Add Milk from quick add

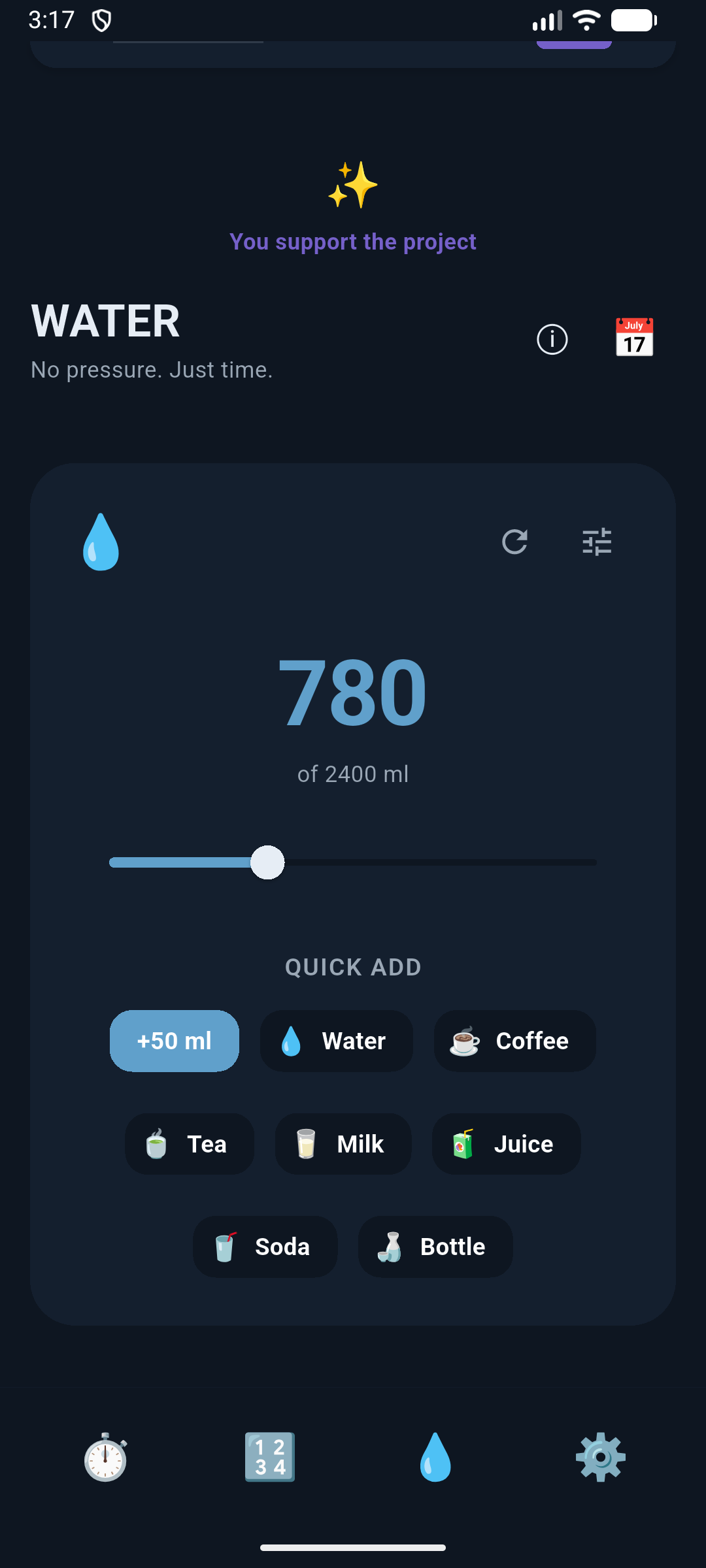(343, 1144)
